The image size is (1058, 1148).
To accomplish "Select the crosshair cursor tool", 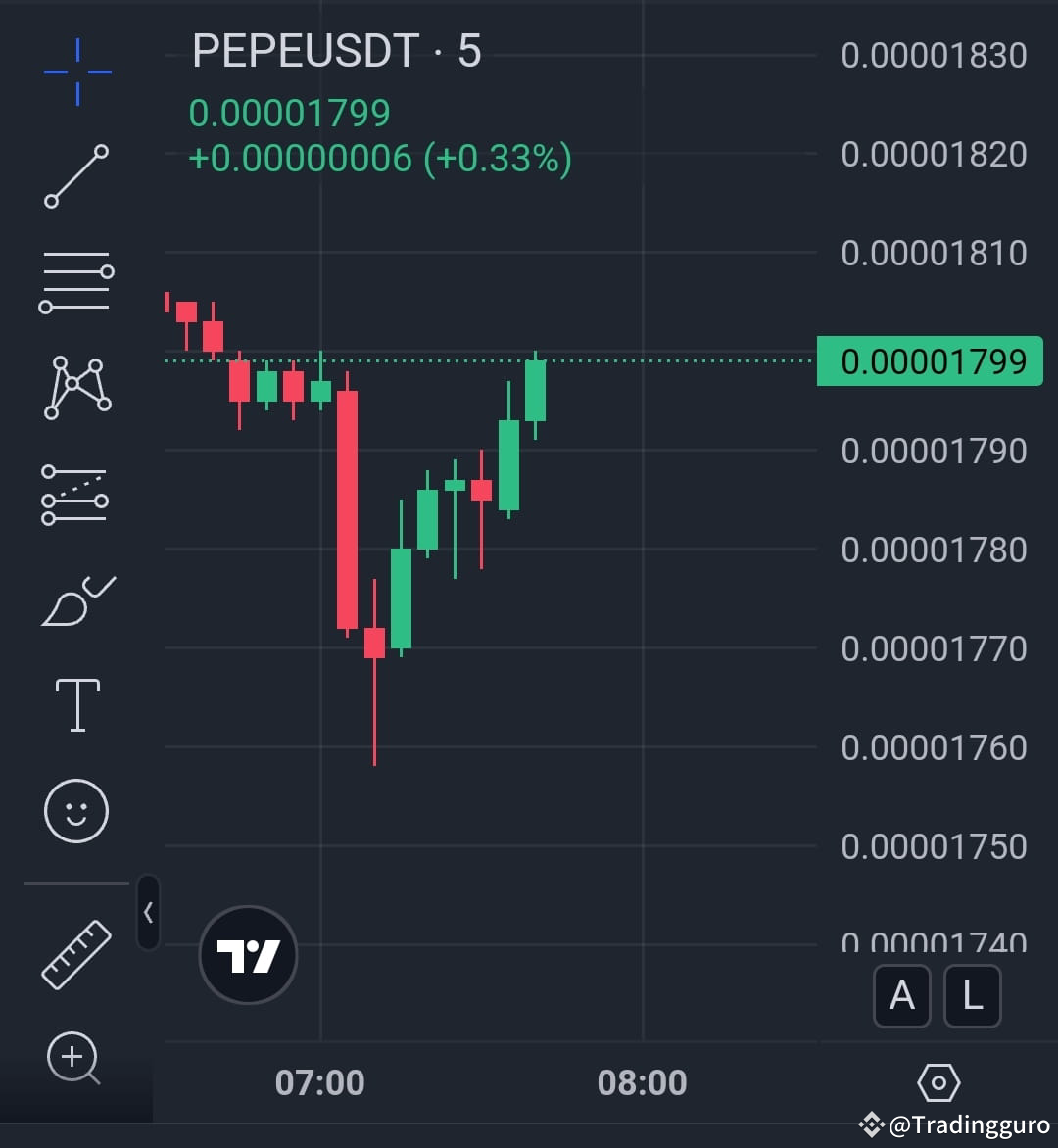I will pyautogui.click(x=76, y=72).
